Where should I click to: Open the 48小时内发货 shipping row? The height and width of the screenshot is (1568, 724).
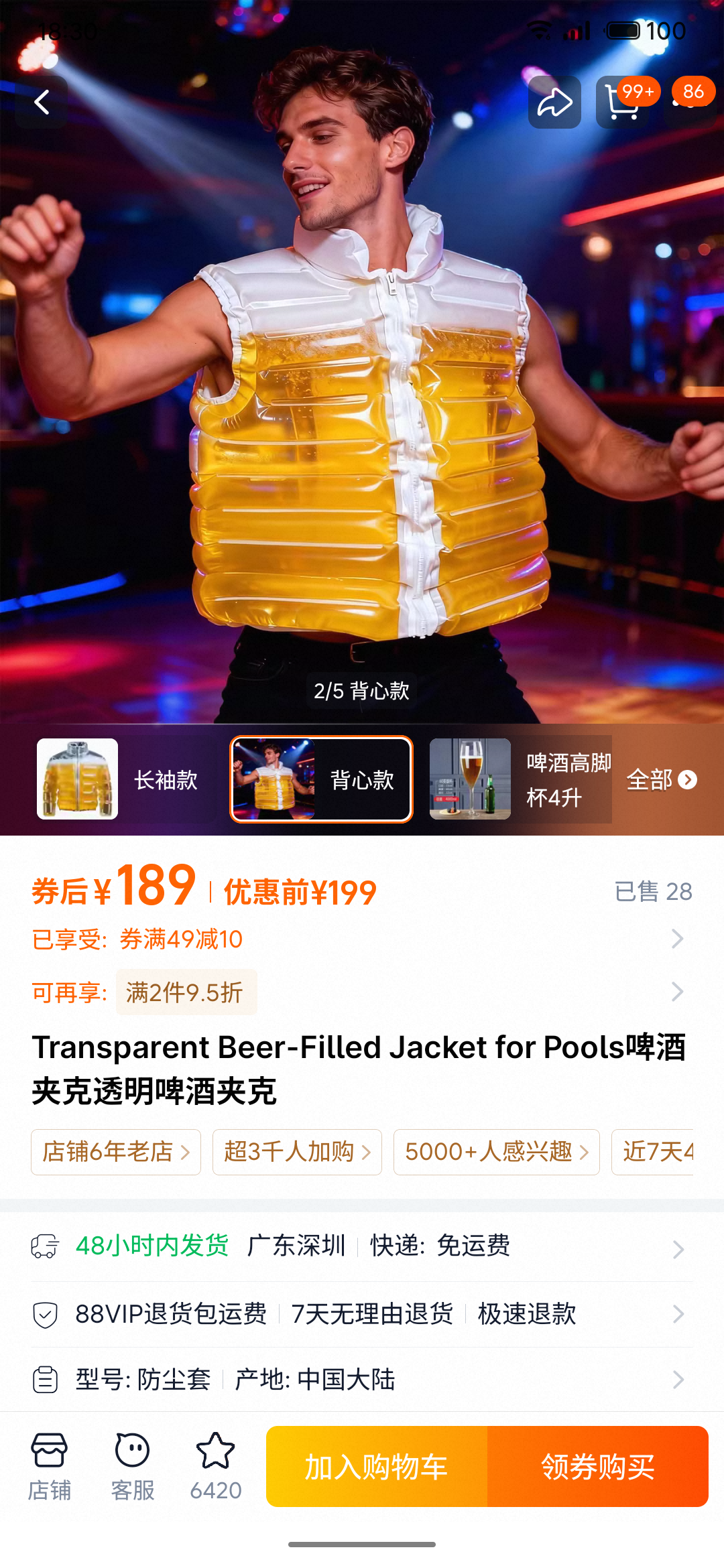point(362,1246)
